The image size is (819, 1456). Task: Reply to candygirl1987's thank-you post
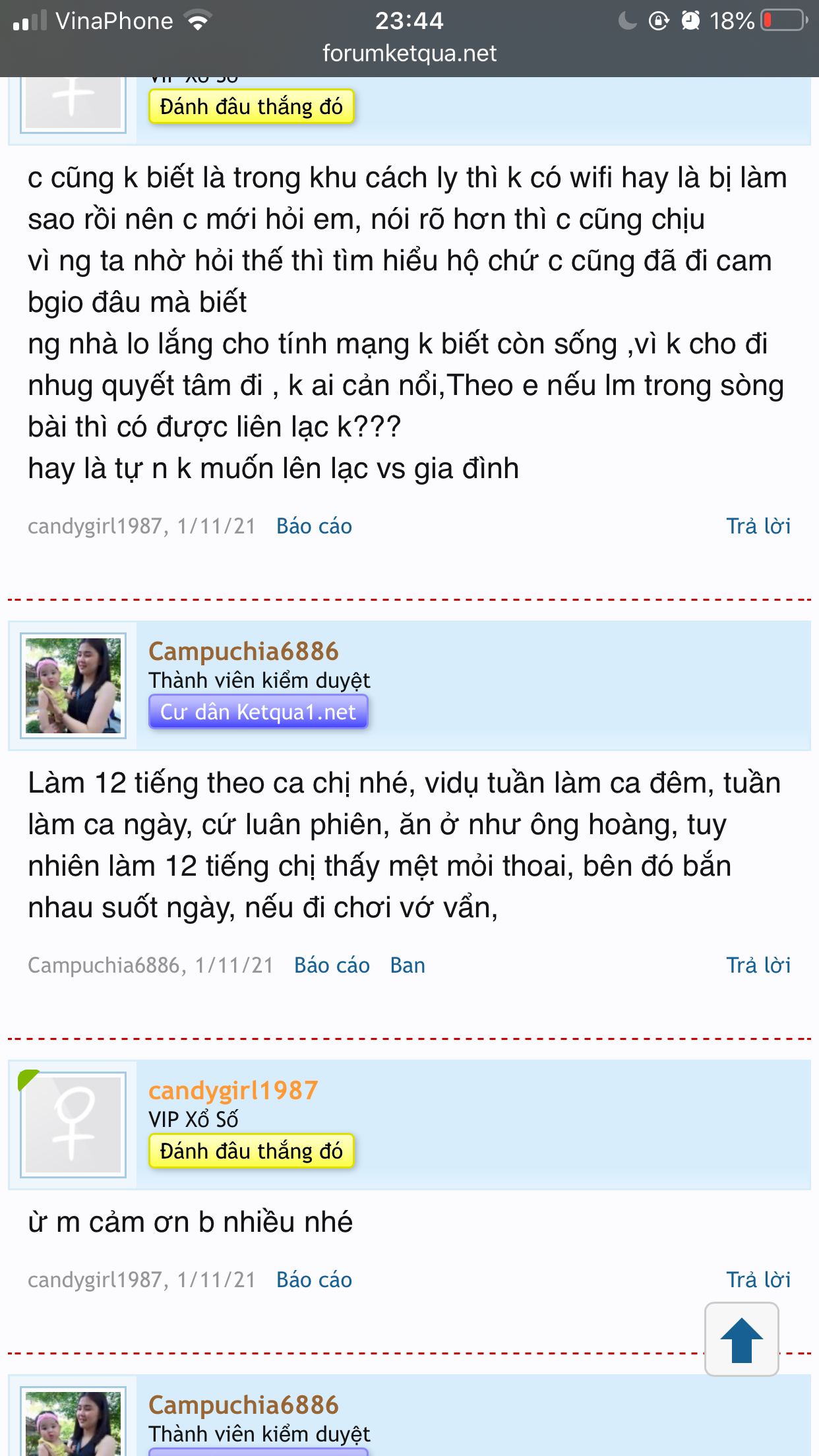[758, 1280]
